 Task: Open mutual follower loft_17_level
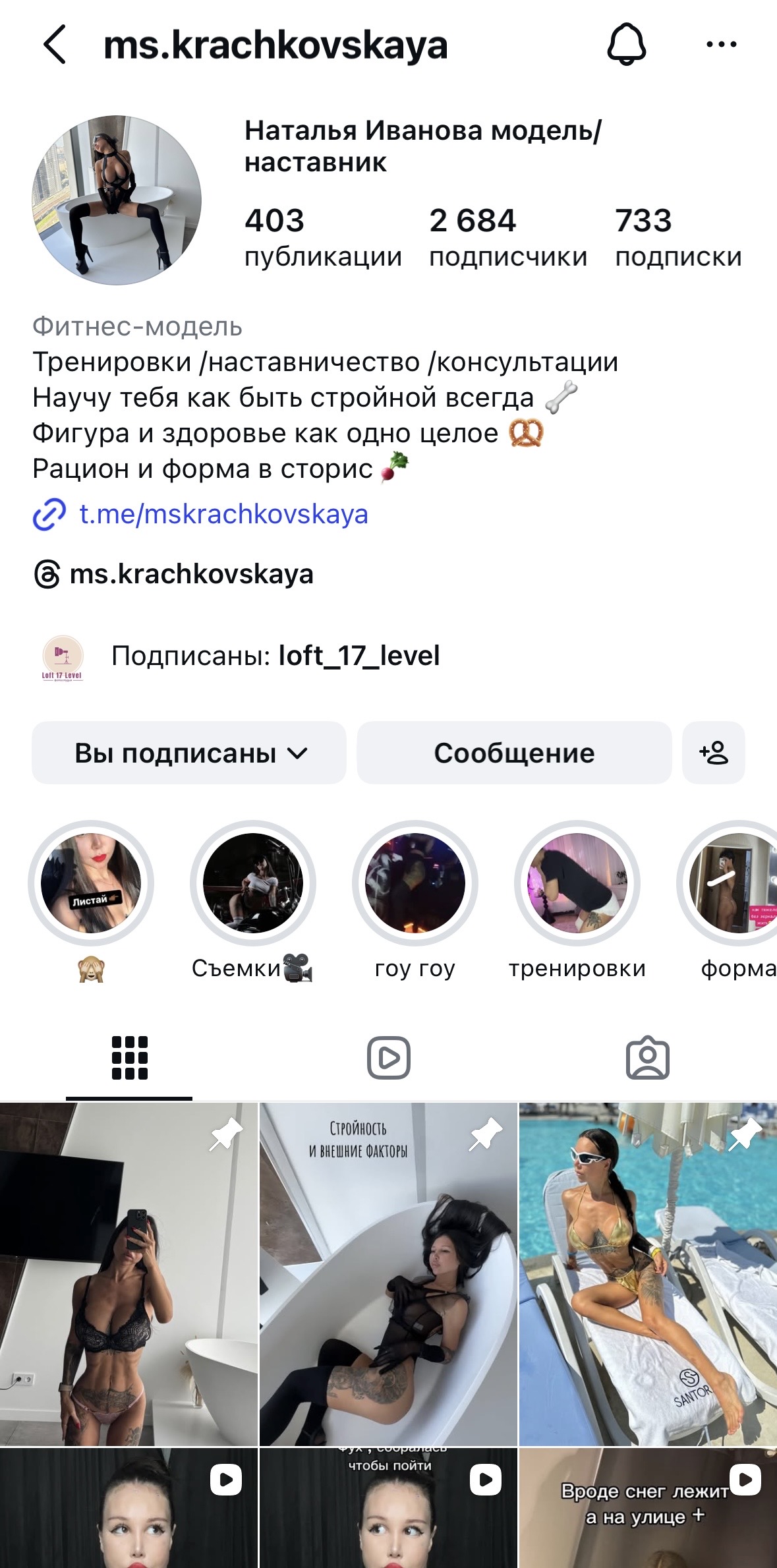(x=359, y=656)
